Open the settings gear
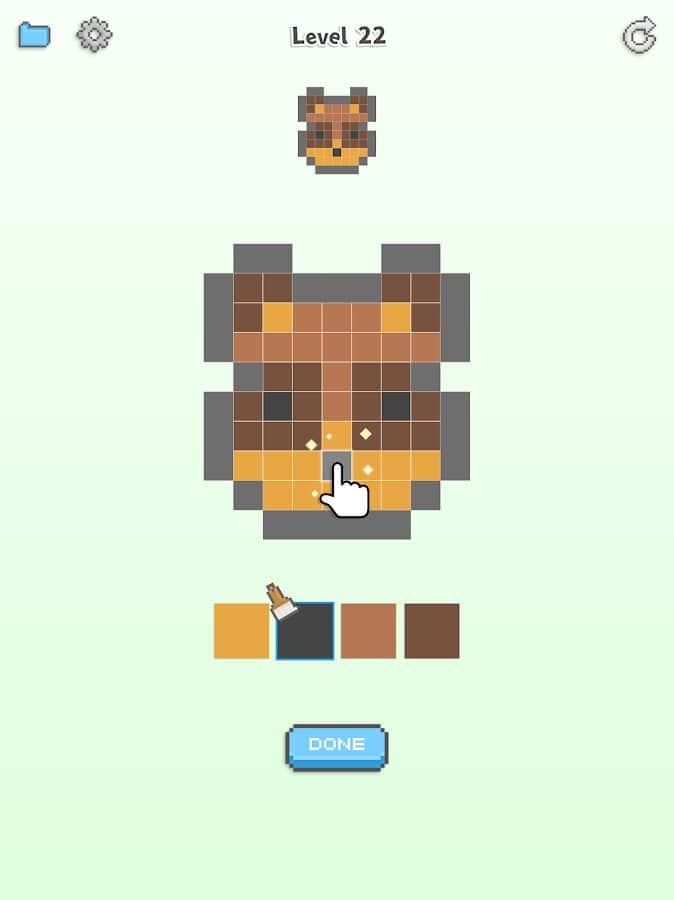Image resolution: width=674 pixels, height=900 pixels. 94,35
